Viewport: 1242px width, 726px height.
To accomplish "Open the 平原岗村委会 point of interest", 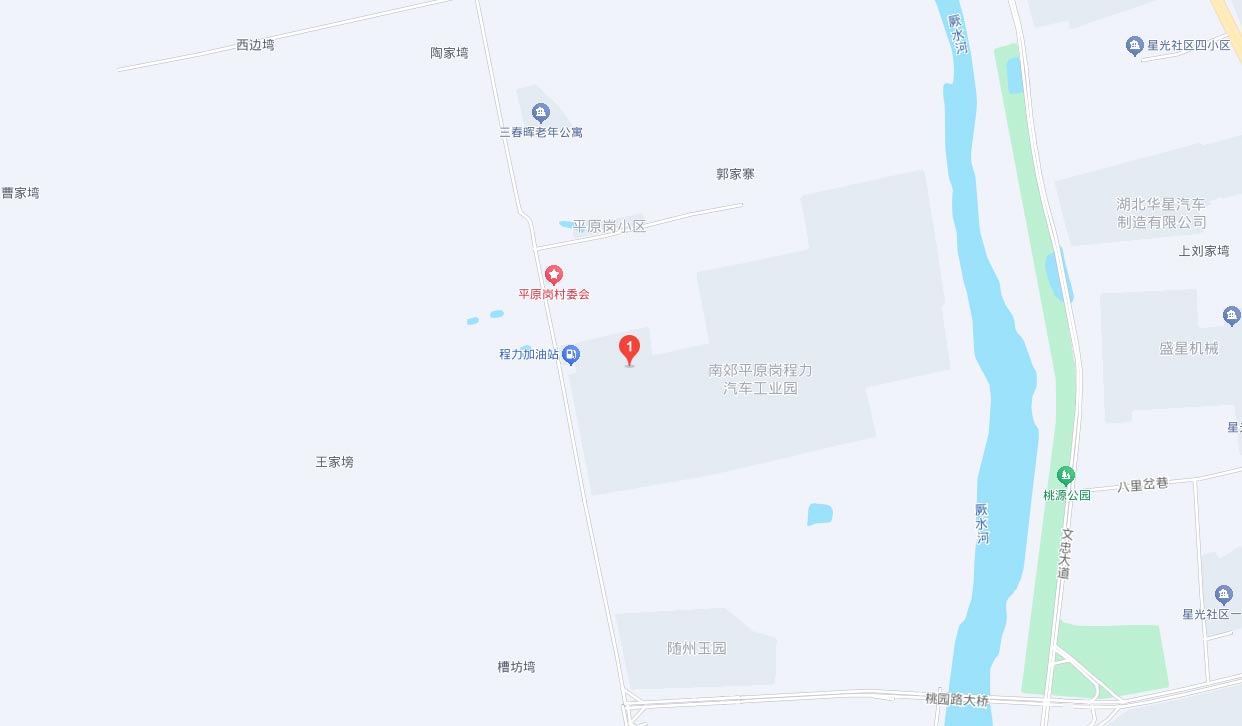I will pyautogui.click(x=553, y=275).
